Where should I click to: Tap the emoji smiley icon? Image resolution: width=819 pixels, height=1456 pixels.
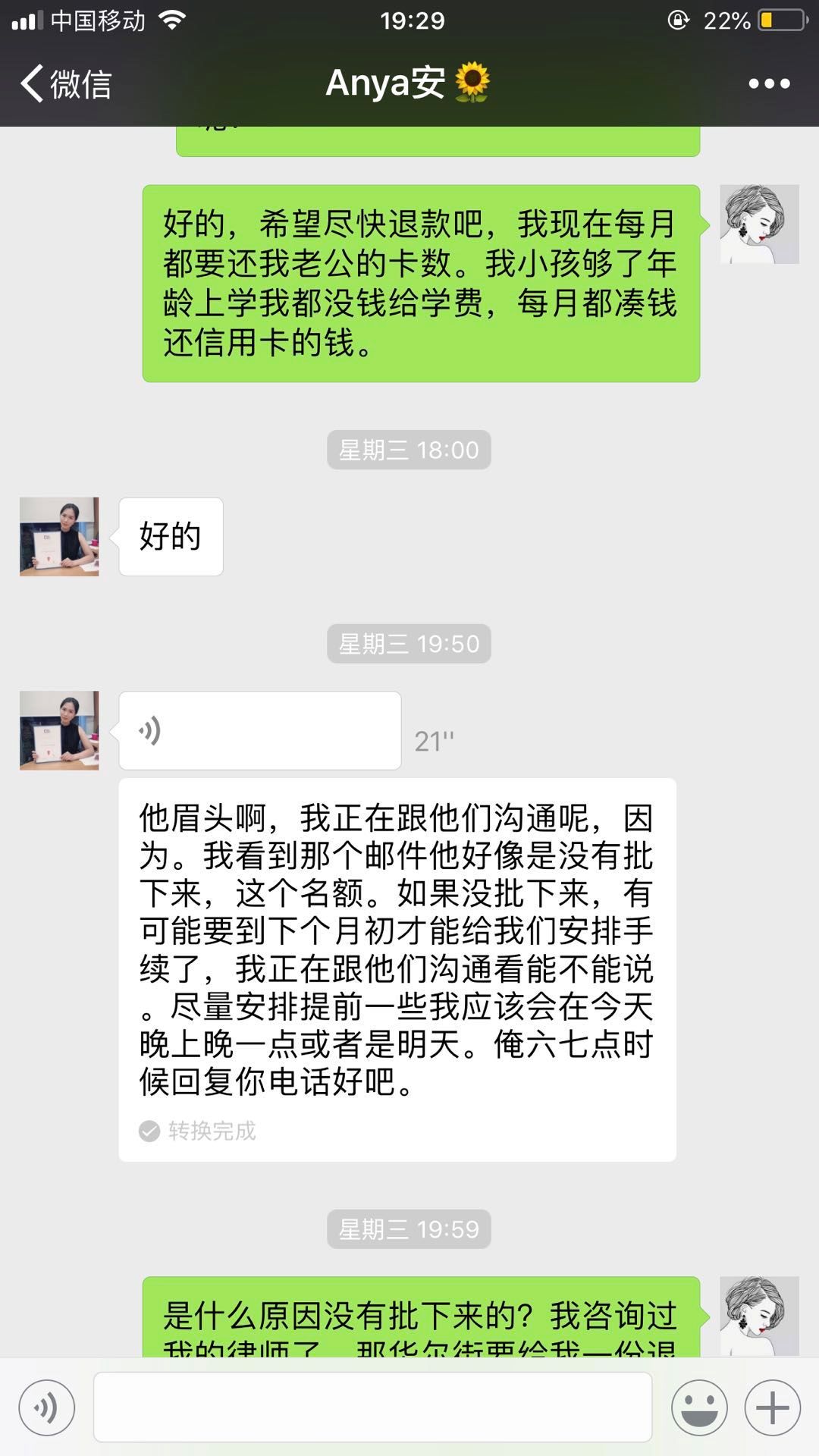[699, 1407]
